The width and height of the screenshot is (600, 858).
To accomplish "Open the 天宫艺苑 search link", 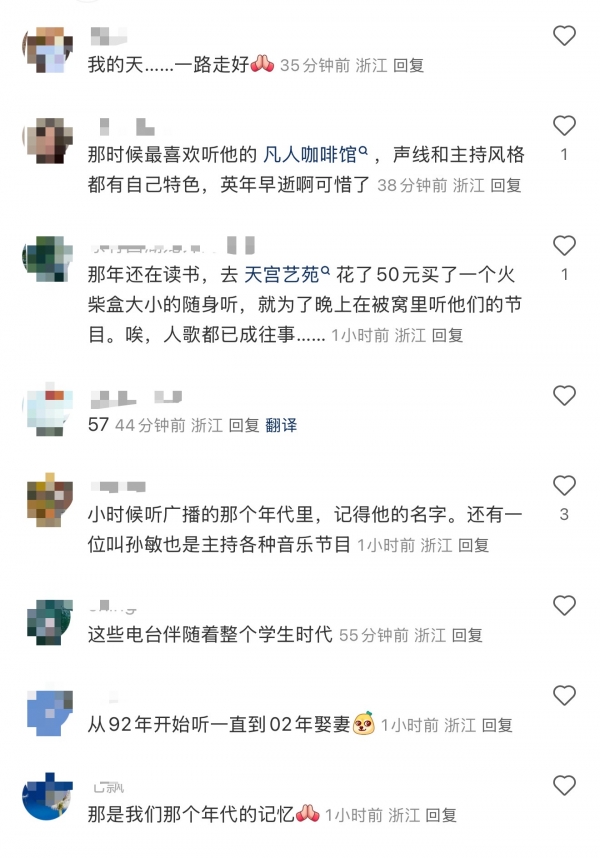I will tap(283, 275).
